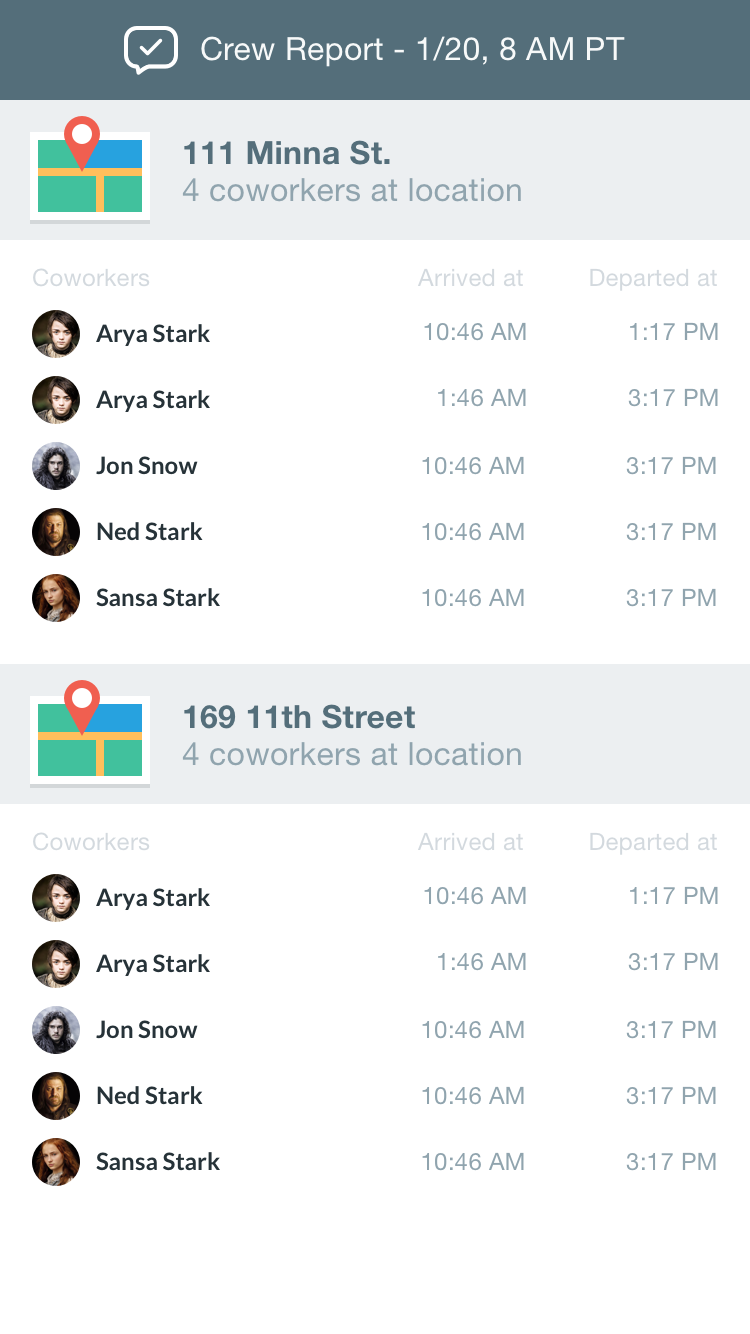Open the 169 11th Street location
Screen dimensions: 750x1334
coord(375,734)
